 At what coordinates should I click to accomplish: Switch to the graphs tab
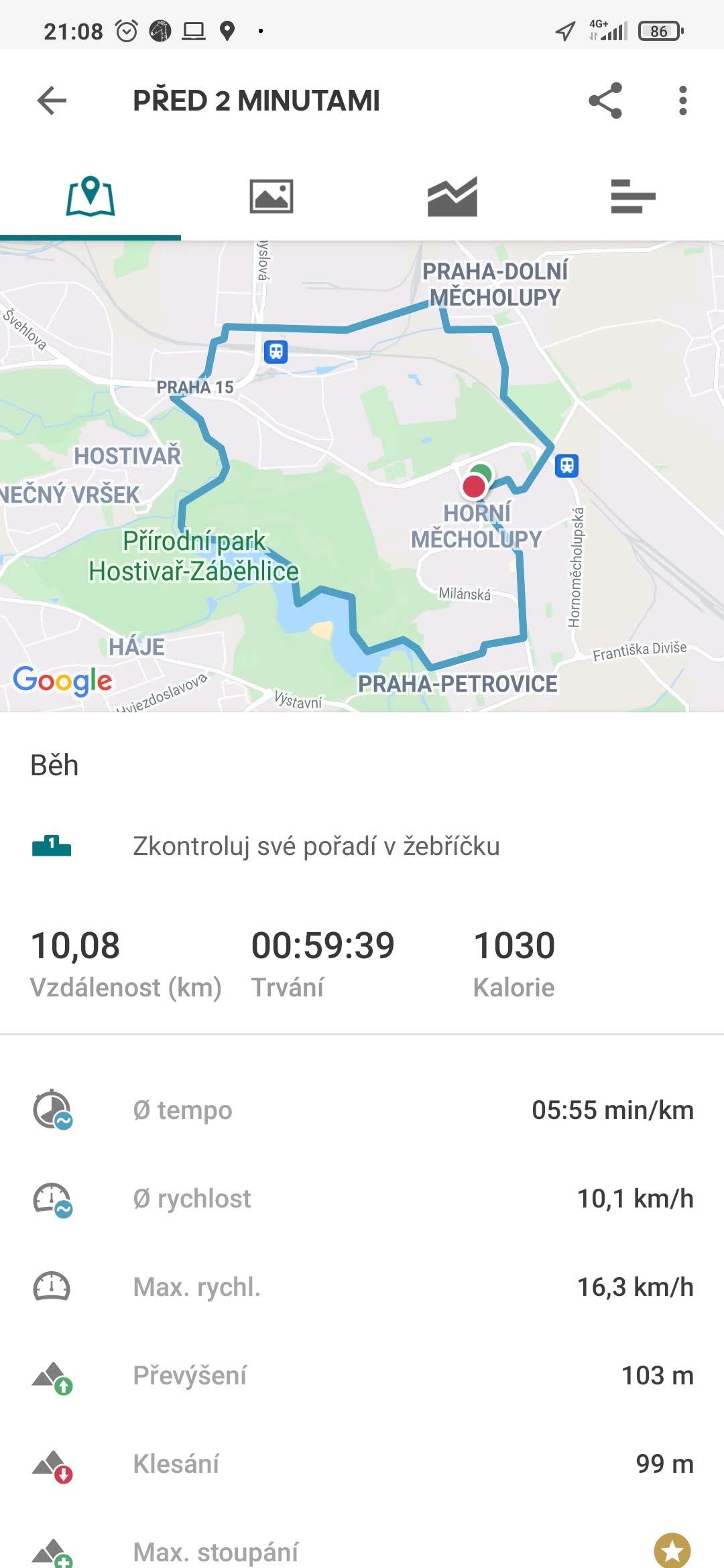[452, 197]
